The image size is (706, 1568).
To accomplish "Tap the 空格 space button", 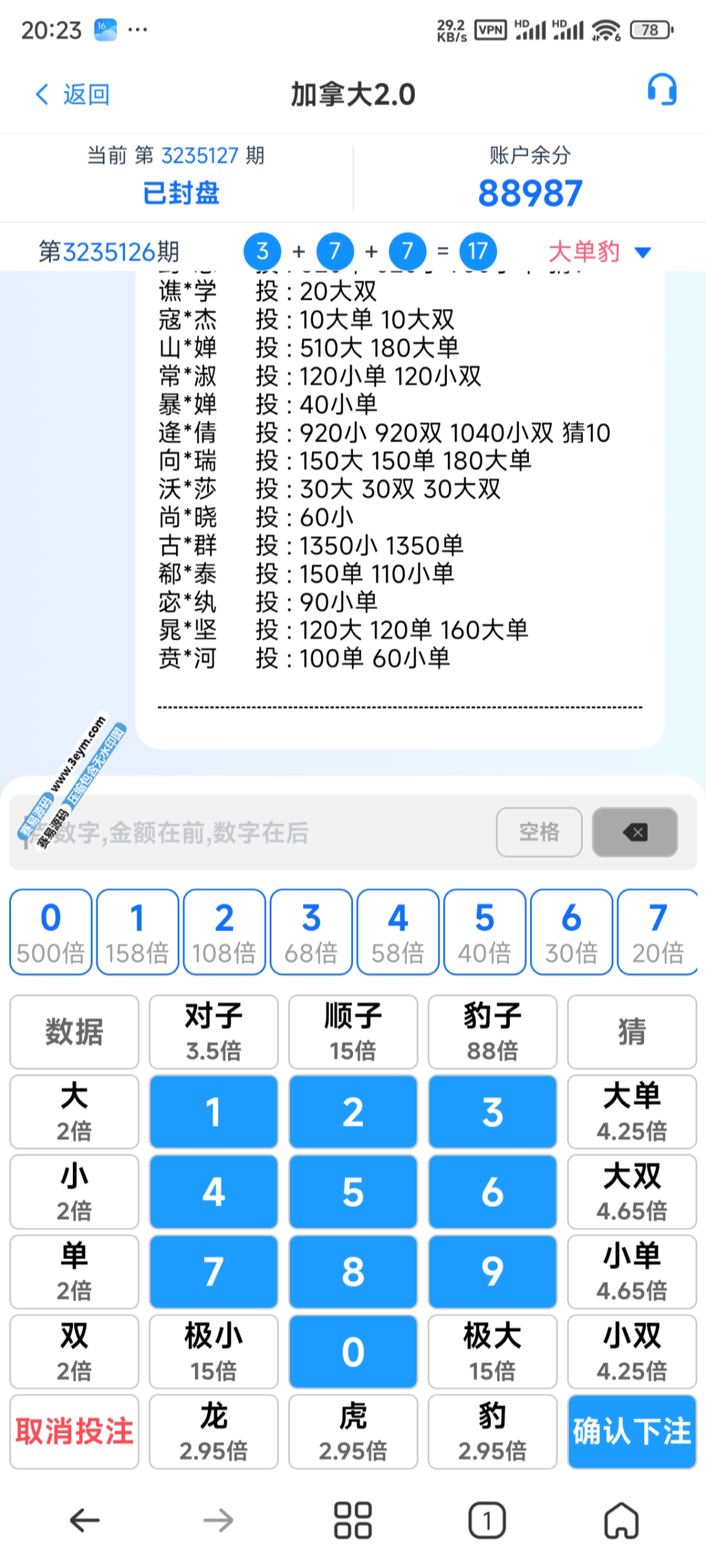I will [x=539, y=832].
